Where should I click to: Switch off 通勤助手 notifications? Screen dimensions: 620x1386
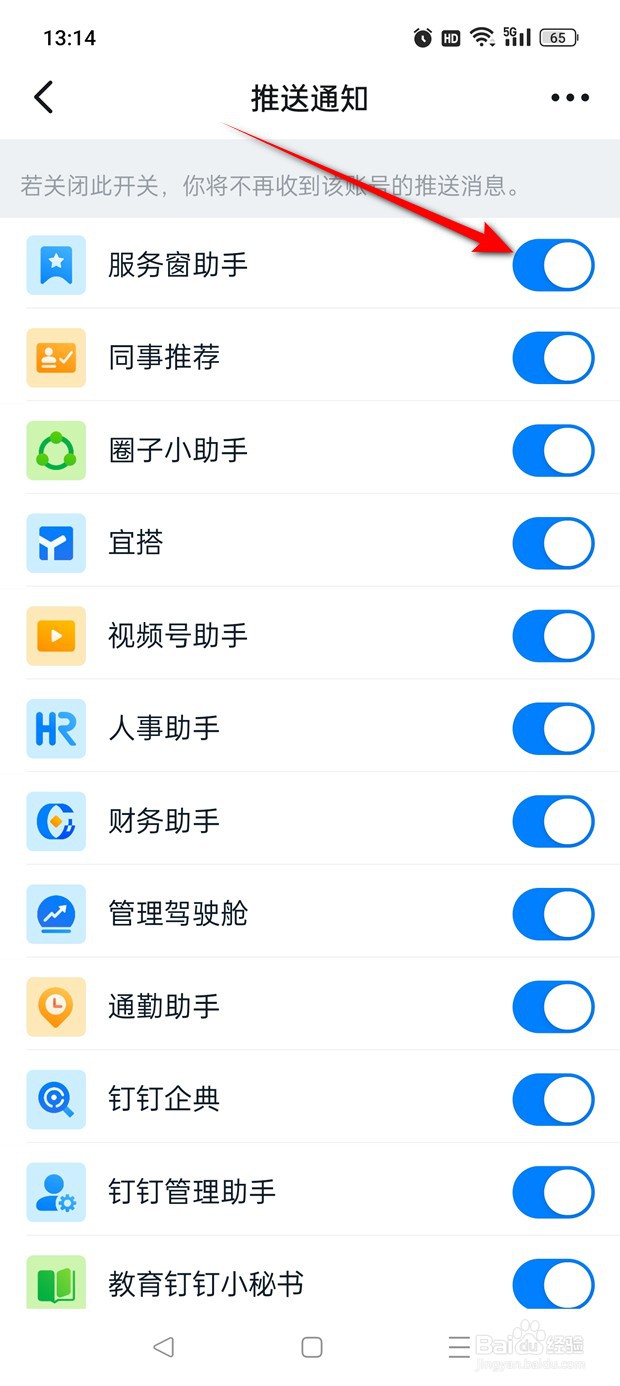pos(553,1006)
